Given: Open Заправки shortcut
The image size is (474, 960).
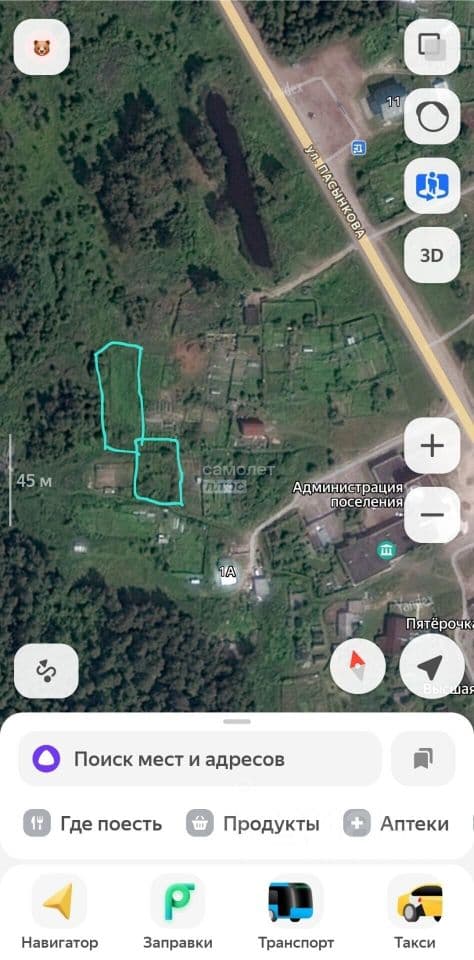Looking at the screenshot, I should point(178,912).
